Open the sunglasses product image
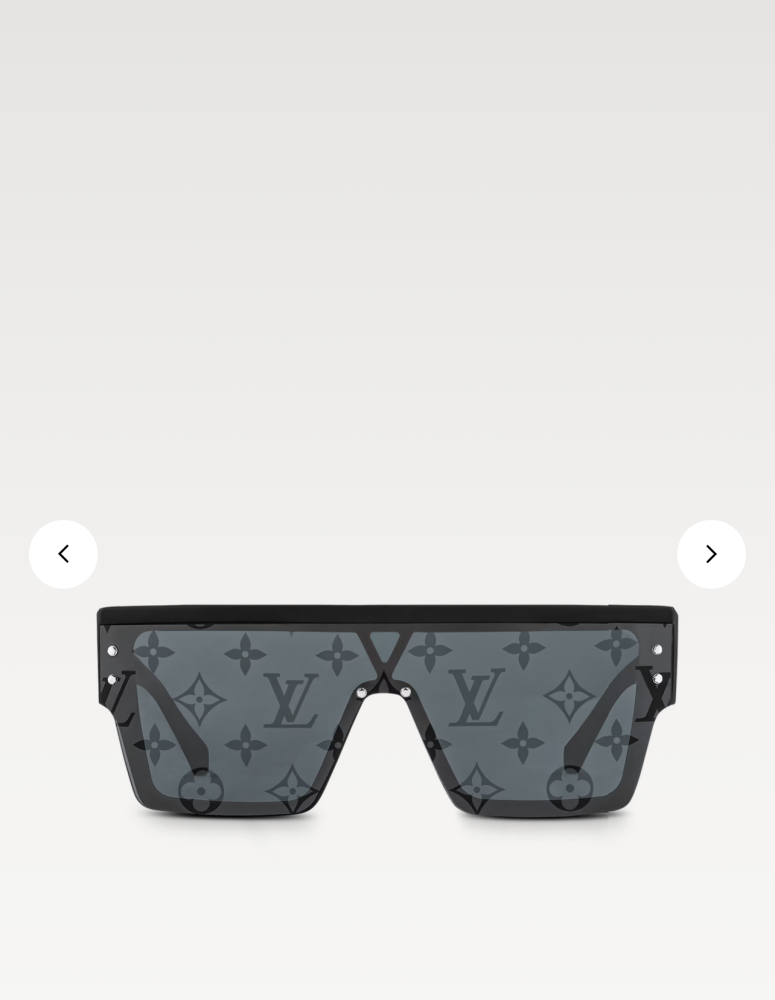 [x=387, y=710]
